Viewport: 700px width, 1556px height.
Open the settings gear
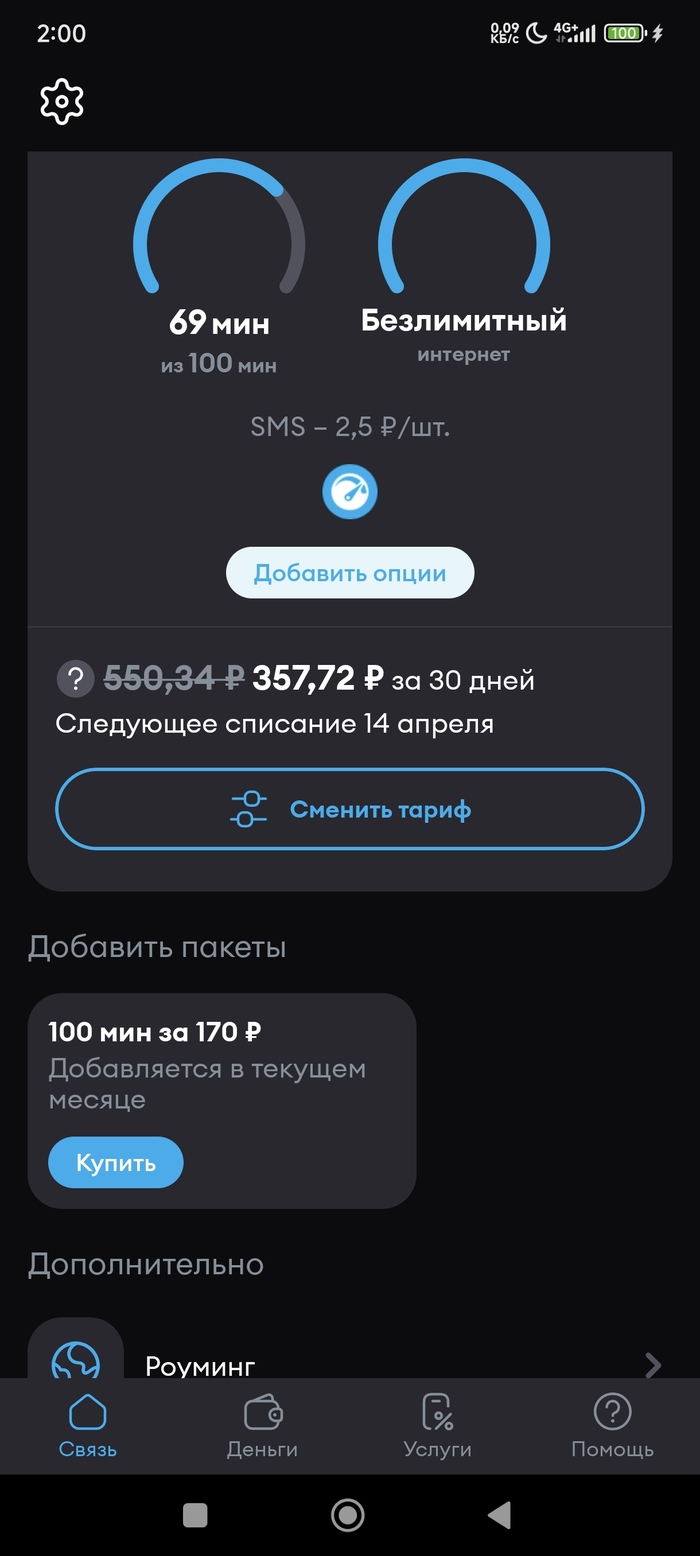[62, 101]
